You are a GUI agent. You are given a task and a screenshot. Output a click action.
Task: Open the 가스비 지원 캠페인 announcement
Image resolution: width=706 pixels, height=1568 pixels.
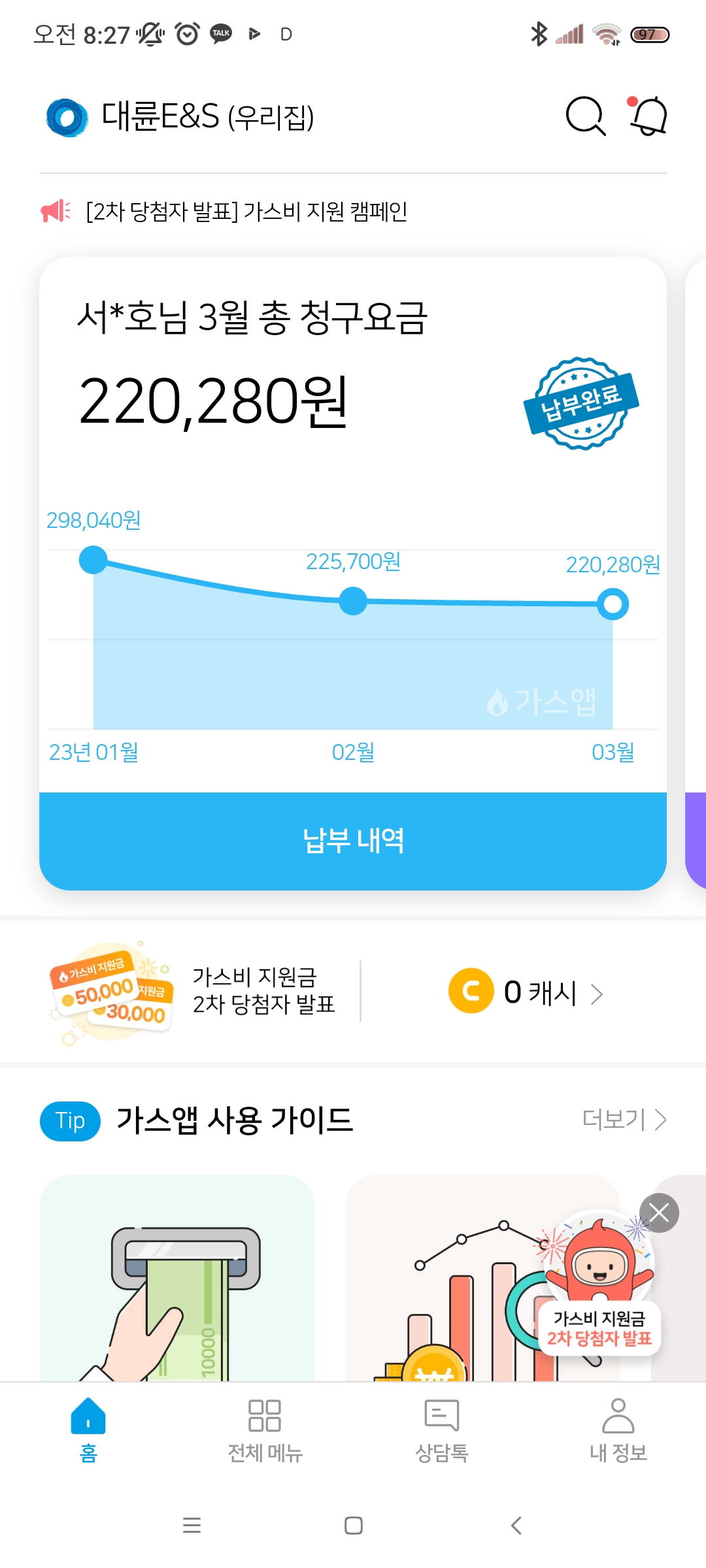pos(246,212)
